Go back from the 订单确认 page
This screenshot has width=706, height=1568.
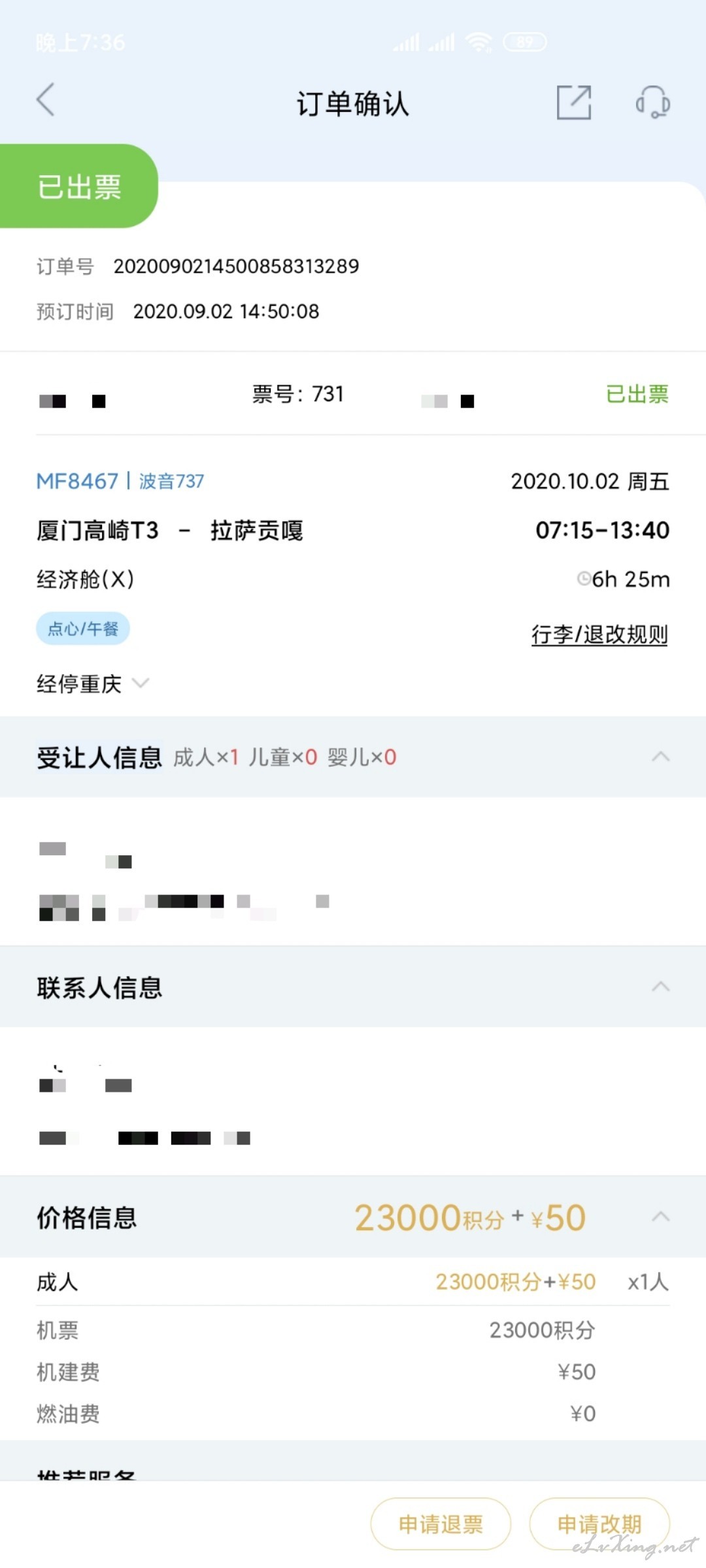(x=46, y=101)
